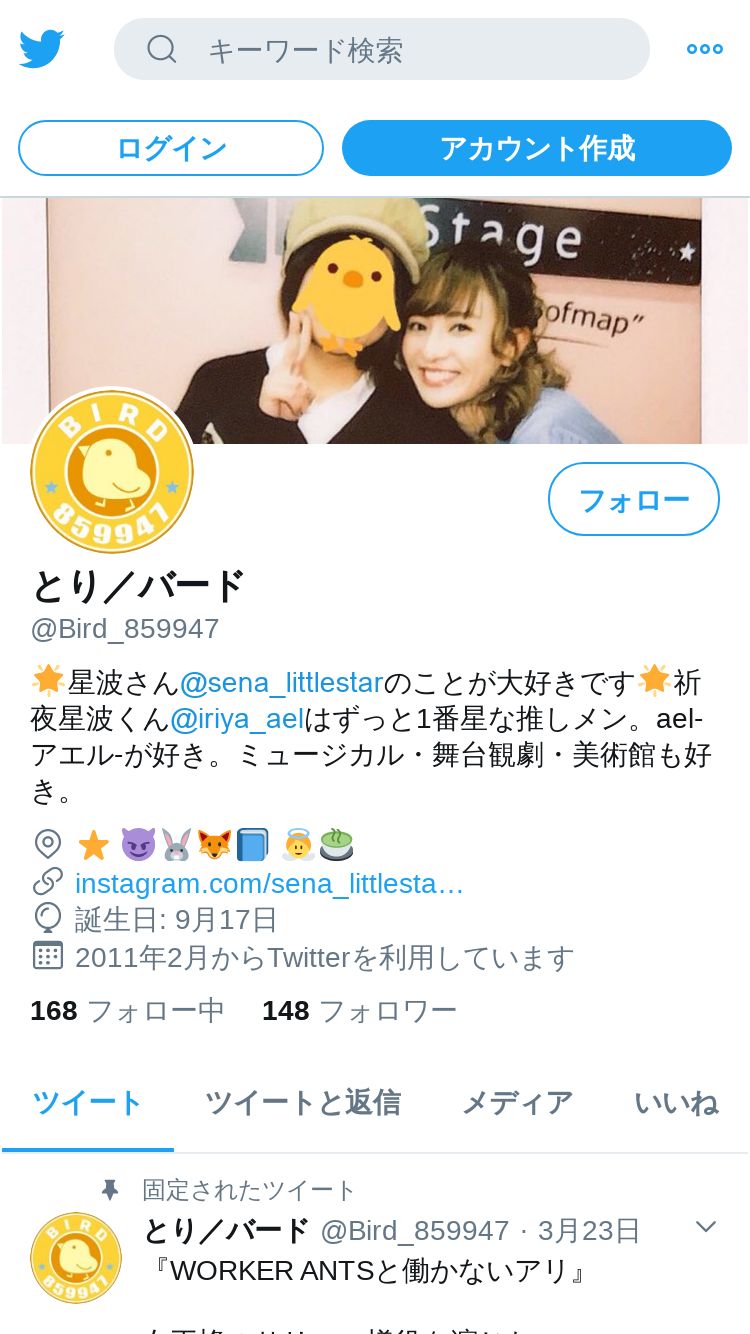Follow this account with フォロー button
750x1334 pixels.
(634, 499)
